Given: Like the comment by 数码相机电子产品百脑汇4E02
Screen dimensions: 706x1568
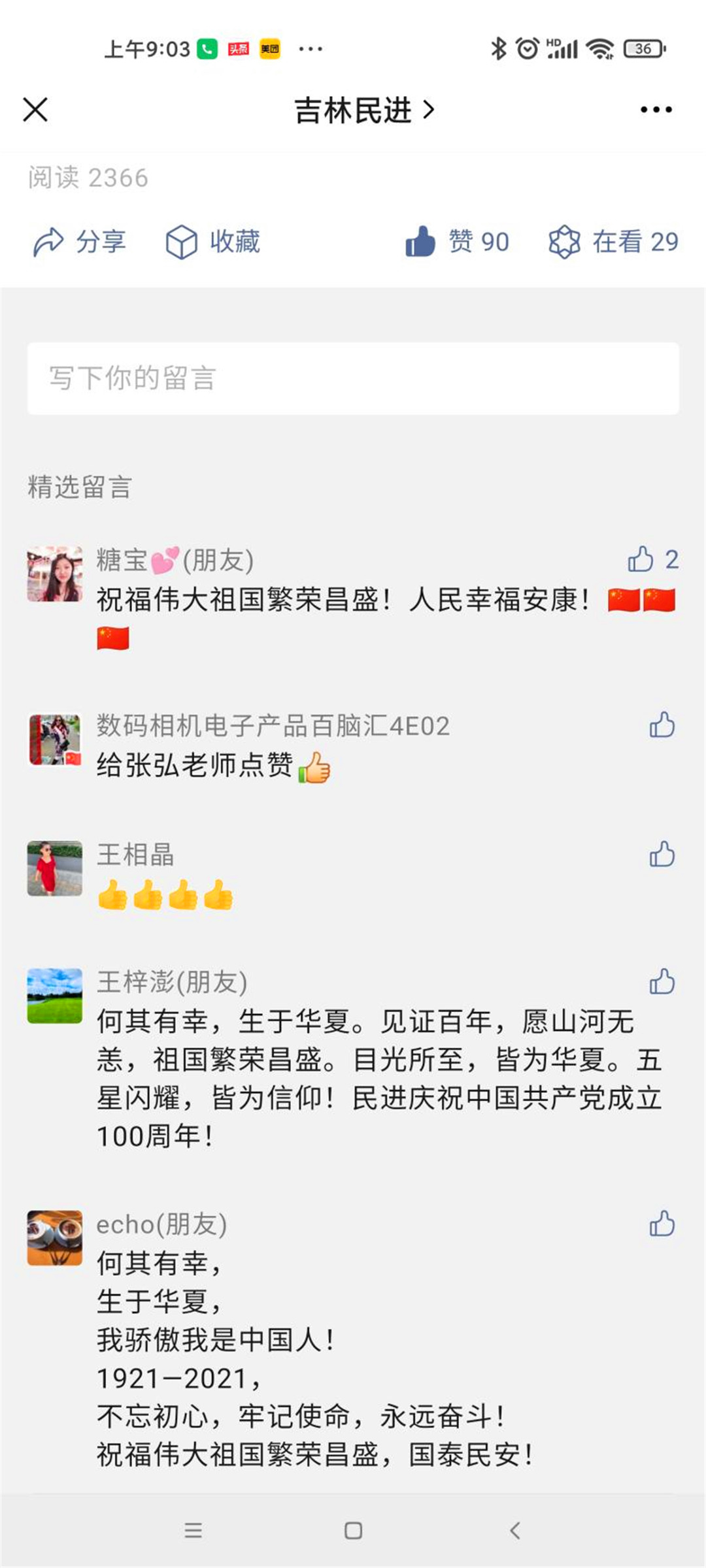Looking at the screenshot, I should [x=662, y=725].
